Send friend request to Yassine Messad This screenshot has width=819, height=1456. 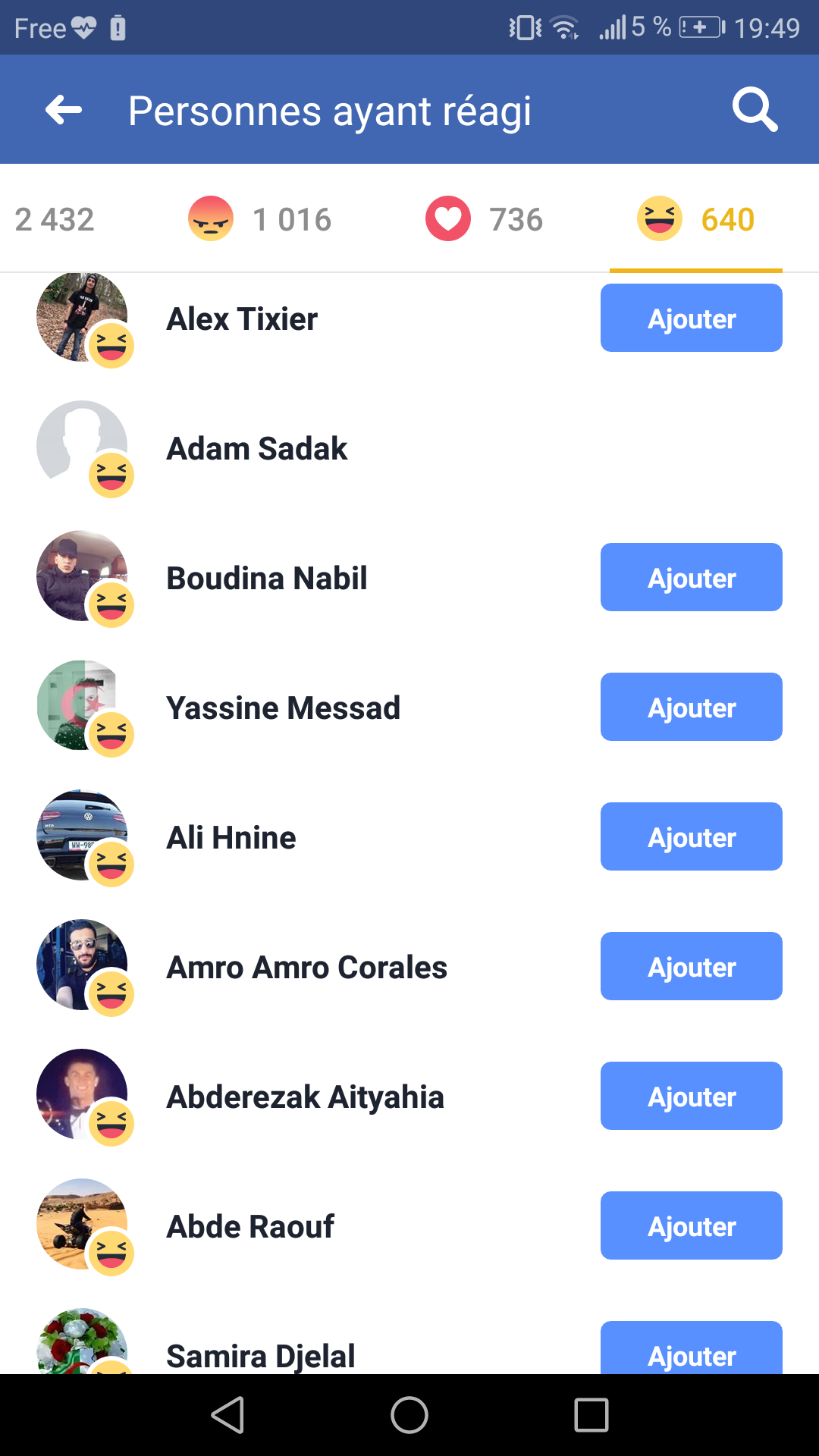691,708
